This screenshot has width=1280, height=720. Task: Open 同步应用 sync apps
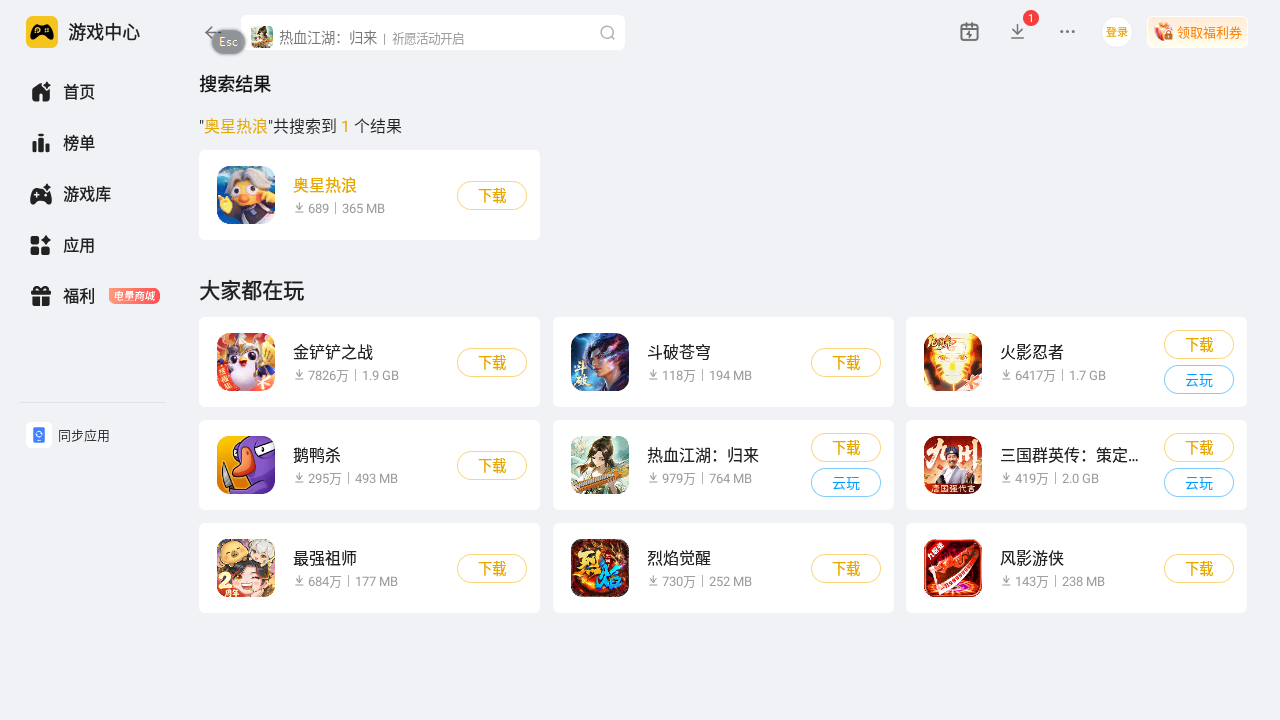pos(82,436)
